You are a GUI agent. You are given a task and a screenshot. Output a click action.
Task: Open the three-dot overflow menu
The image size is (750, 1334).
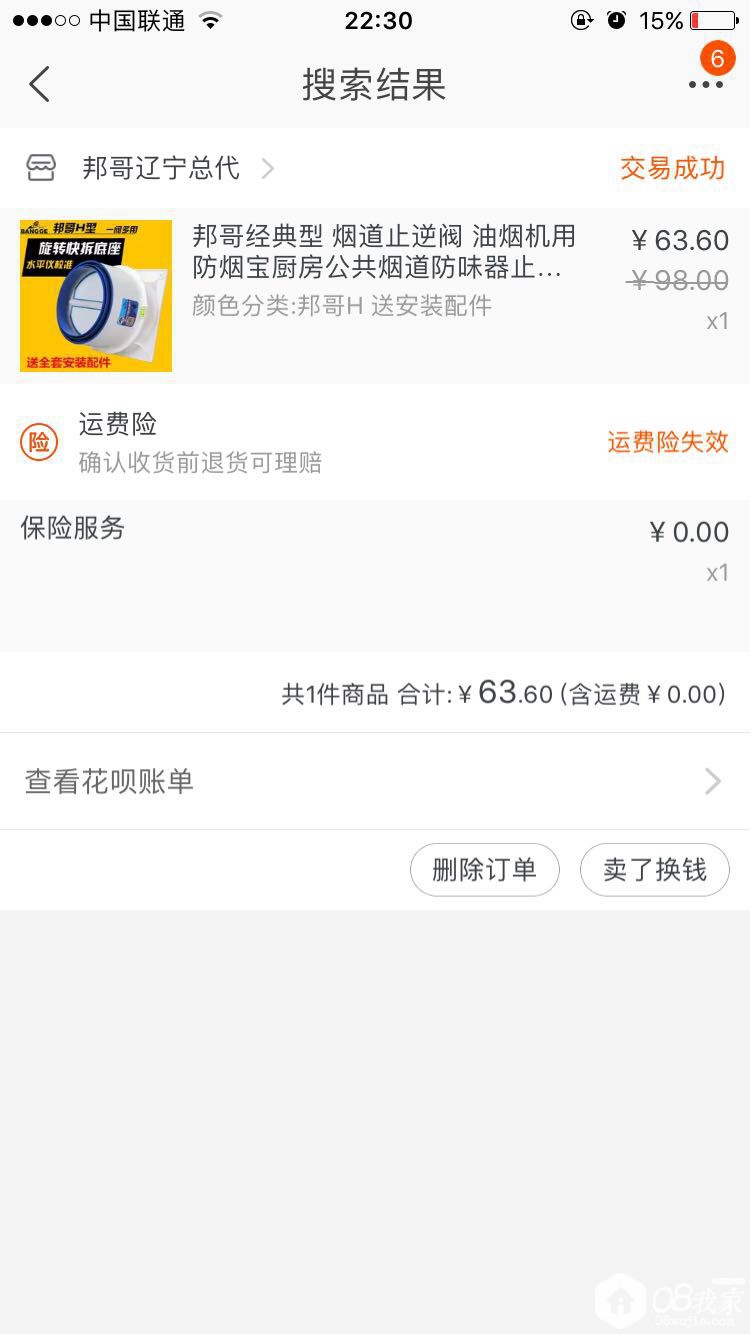pyautogui.click(x=705, y=85)
